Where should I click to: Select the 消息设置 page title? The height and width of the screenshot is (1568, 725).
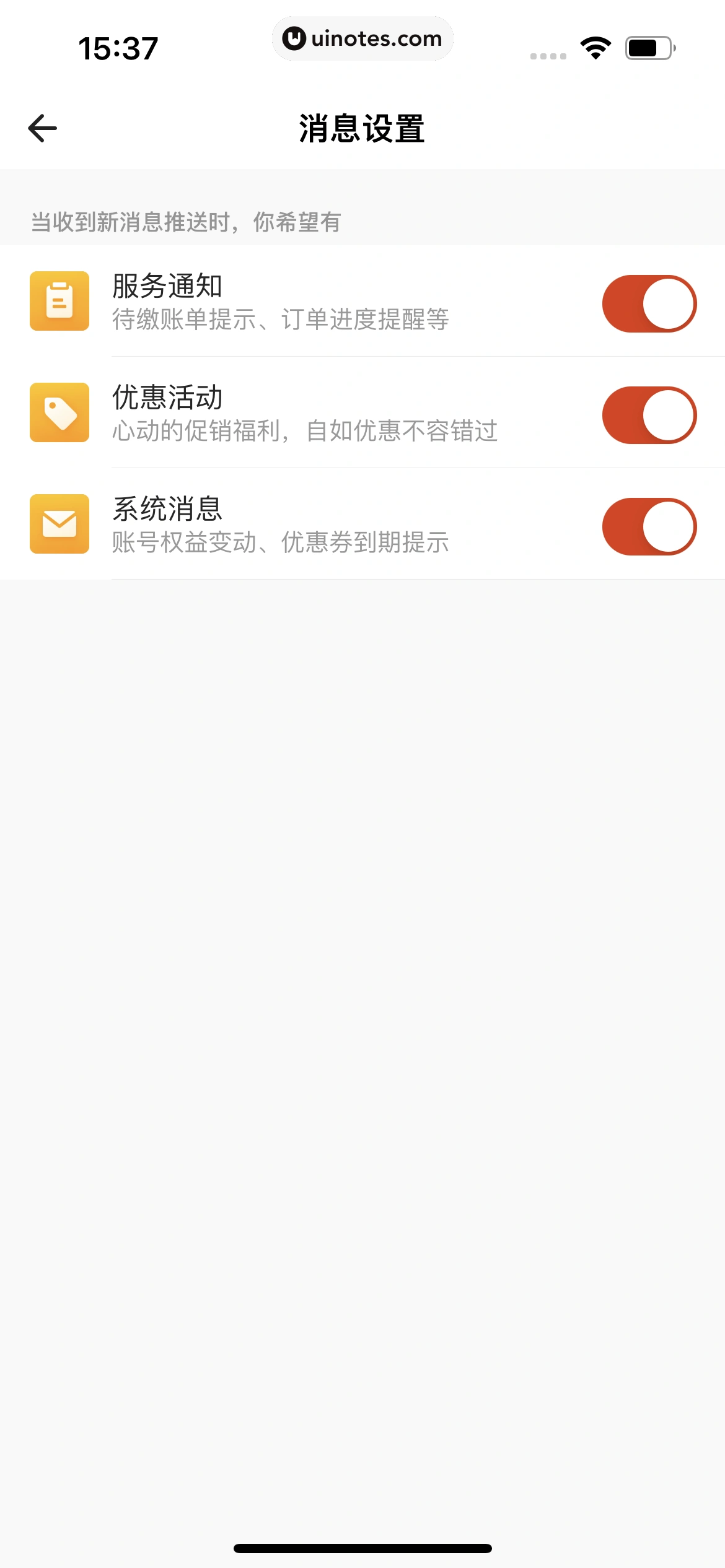click(362, 128)
